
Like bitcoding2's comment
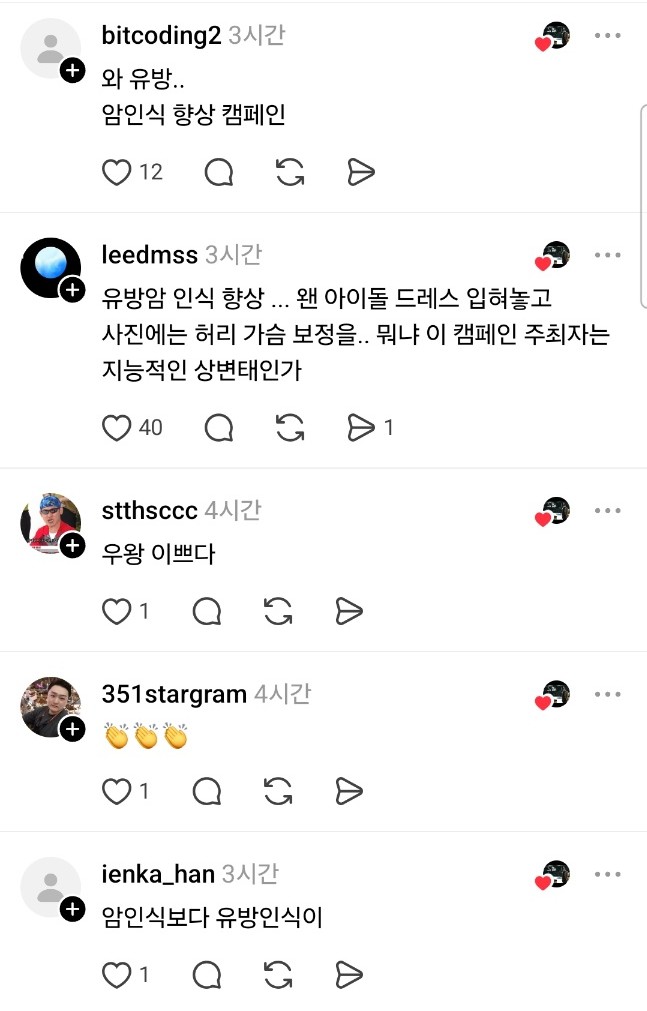(117, 173)
